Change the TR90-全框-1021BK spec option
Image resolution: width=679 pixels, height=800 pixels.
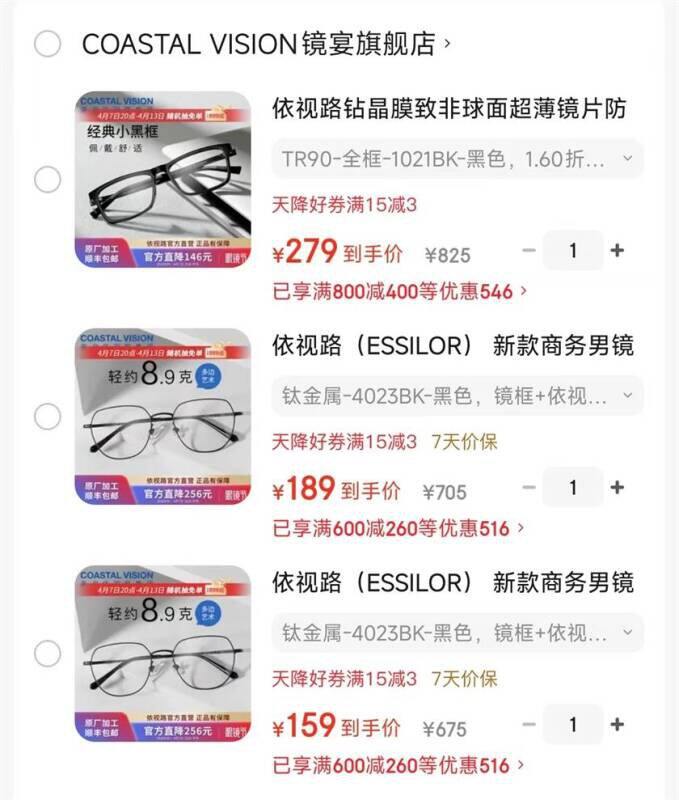coord(457,159)
